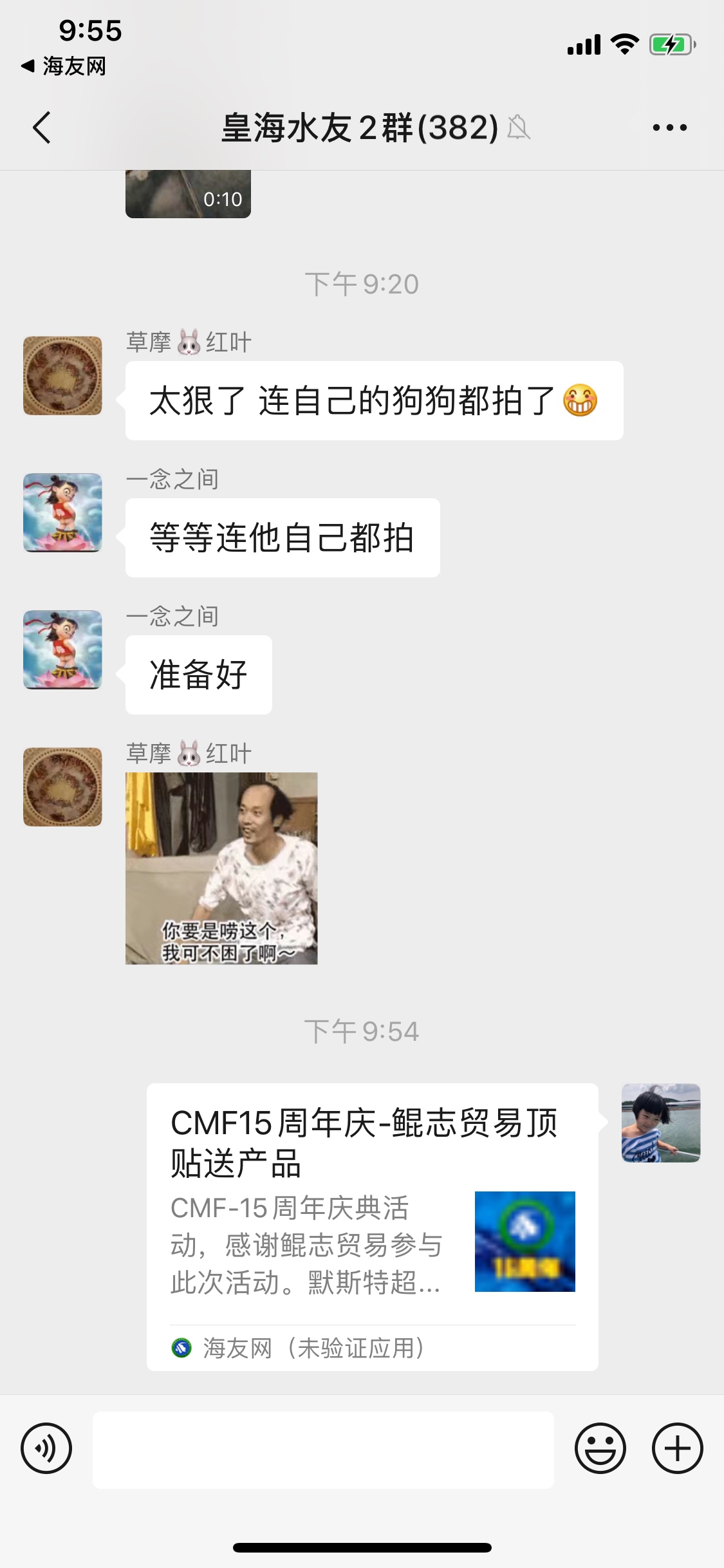Open my own avatar beside the shared link
This screenshot has width=724, height=1568.
click(660, 1123)
